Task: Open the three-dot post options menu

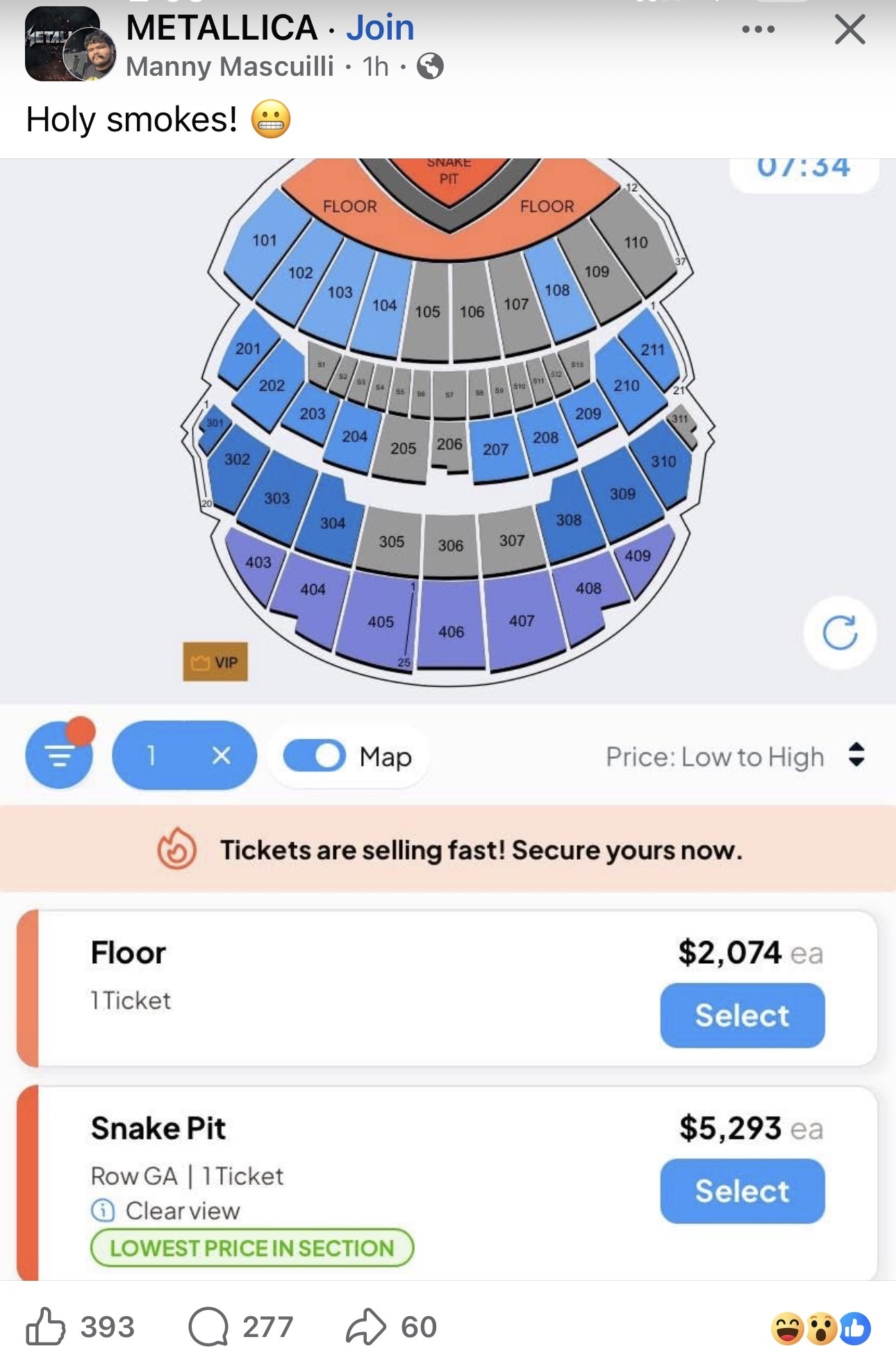Action: (758, 30)
